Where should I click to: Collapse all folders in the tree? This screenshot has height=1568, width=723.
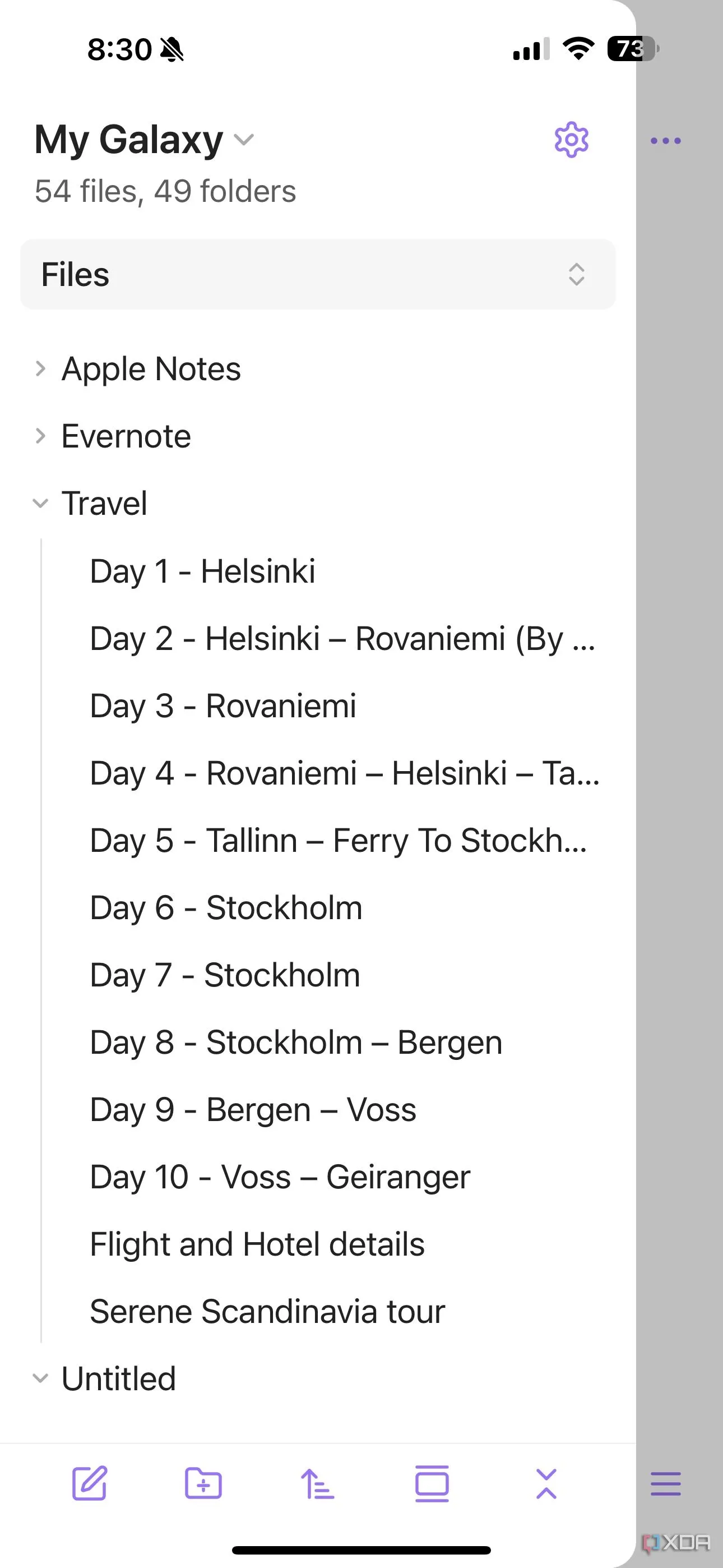[x=546, y=1483]
